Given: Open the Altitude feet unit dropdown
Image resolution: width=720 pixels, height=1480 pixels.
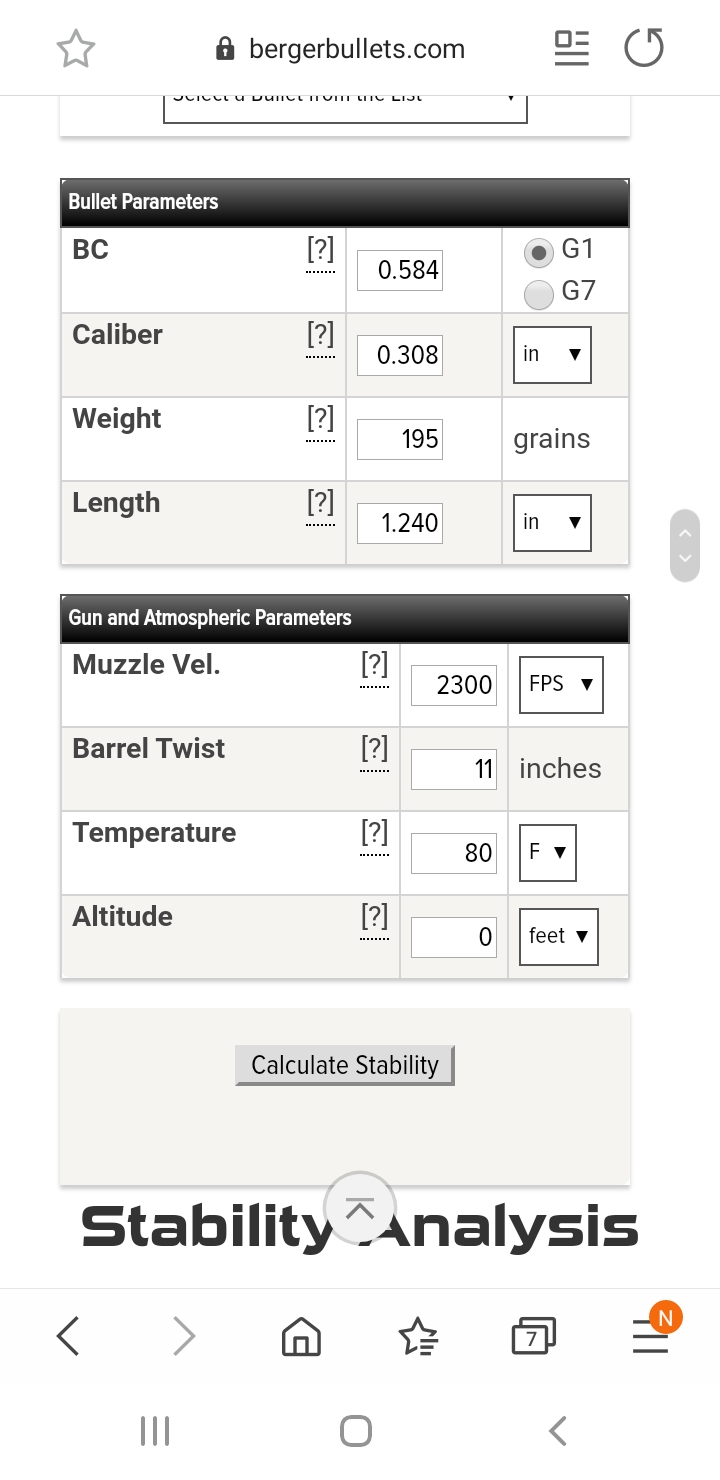Looking at the screenshot, I should click(559, 937).
